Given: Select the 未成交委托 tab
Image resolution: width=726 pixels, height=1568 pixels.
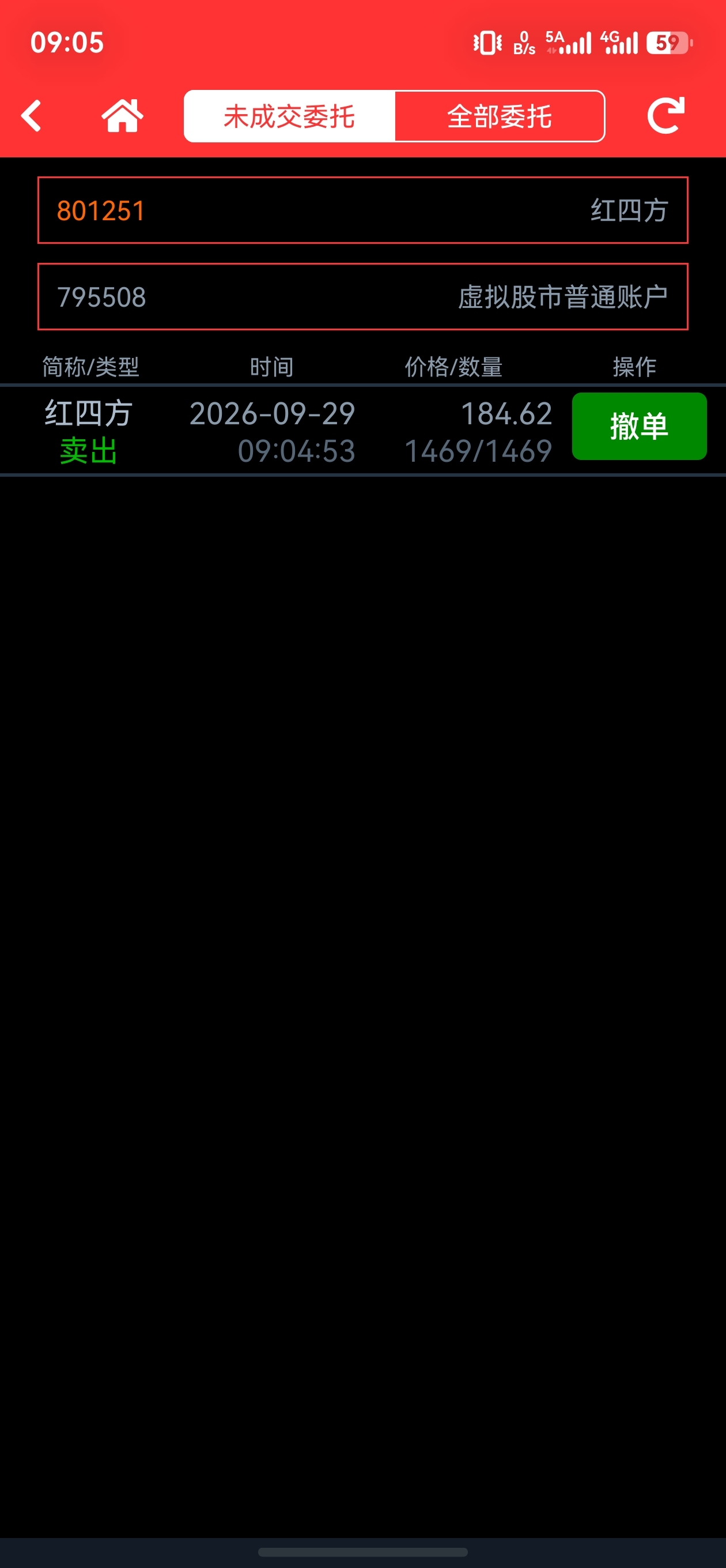Looking at the screenshot, I should point(289,116).
